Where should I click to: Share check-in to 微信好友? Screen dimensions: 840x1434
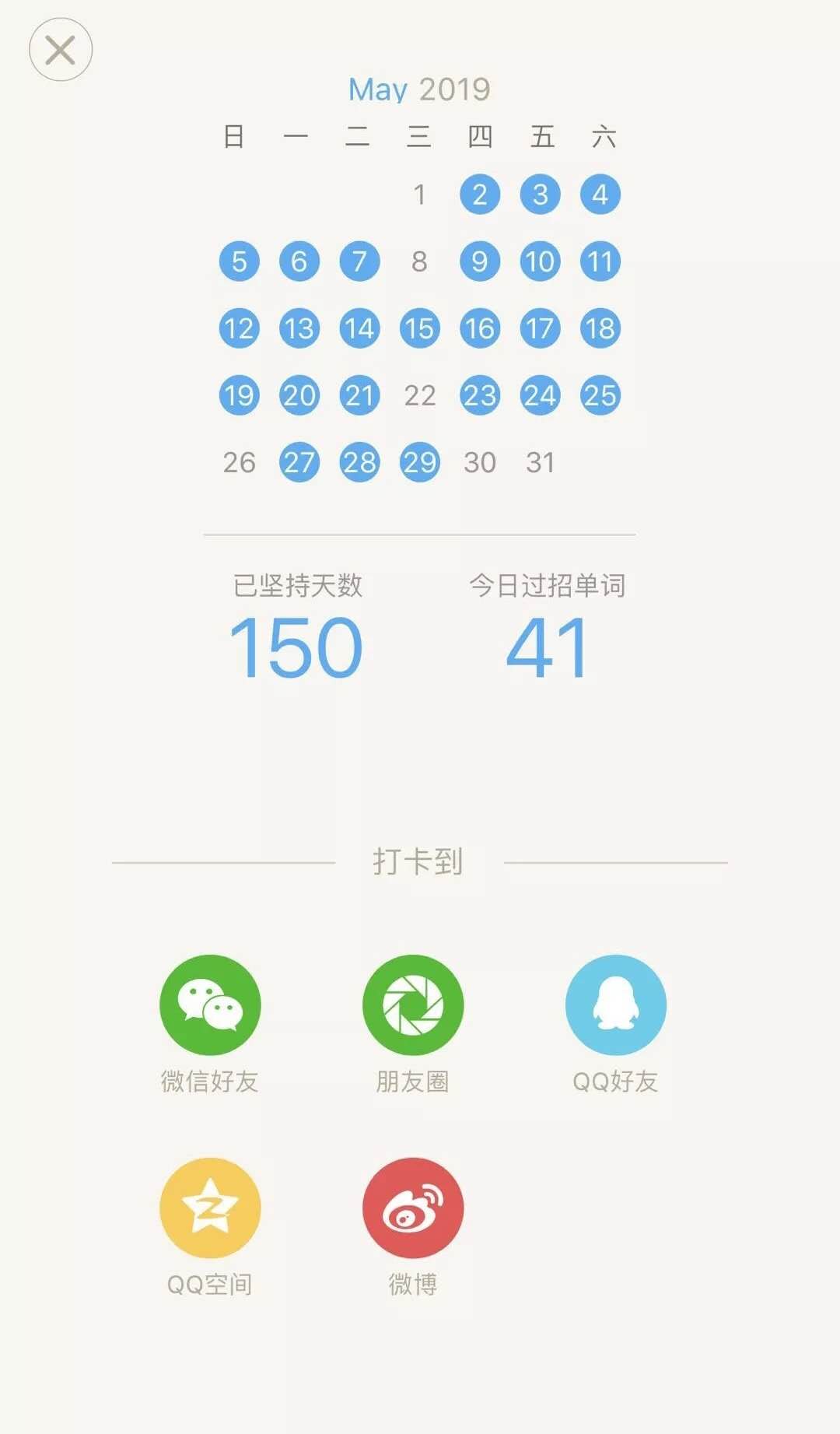tap(210, 1005)
